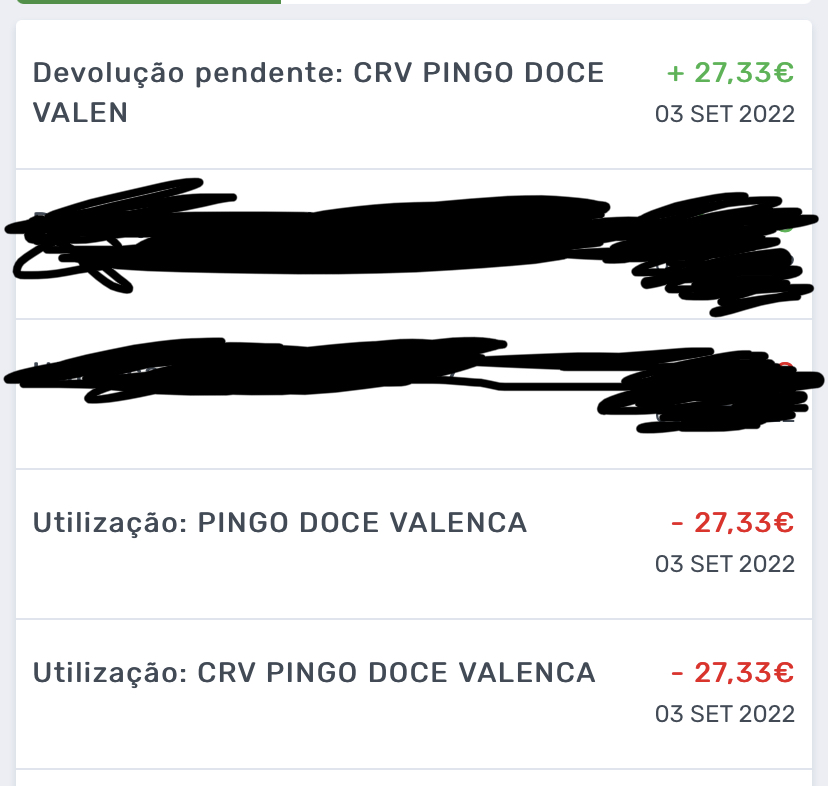The width and height of the screenshot is (828, 786).
Task: View the Utilização: PINGO DOCE VALENCA transaction
Action: click(280, 523)
